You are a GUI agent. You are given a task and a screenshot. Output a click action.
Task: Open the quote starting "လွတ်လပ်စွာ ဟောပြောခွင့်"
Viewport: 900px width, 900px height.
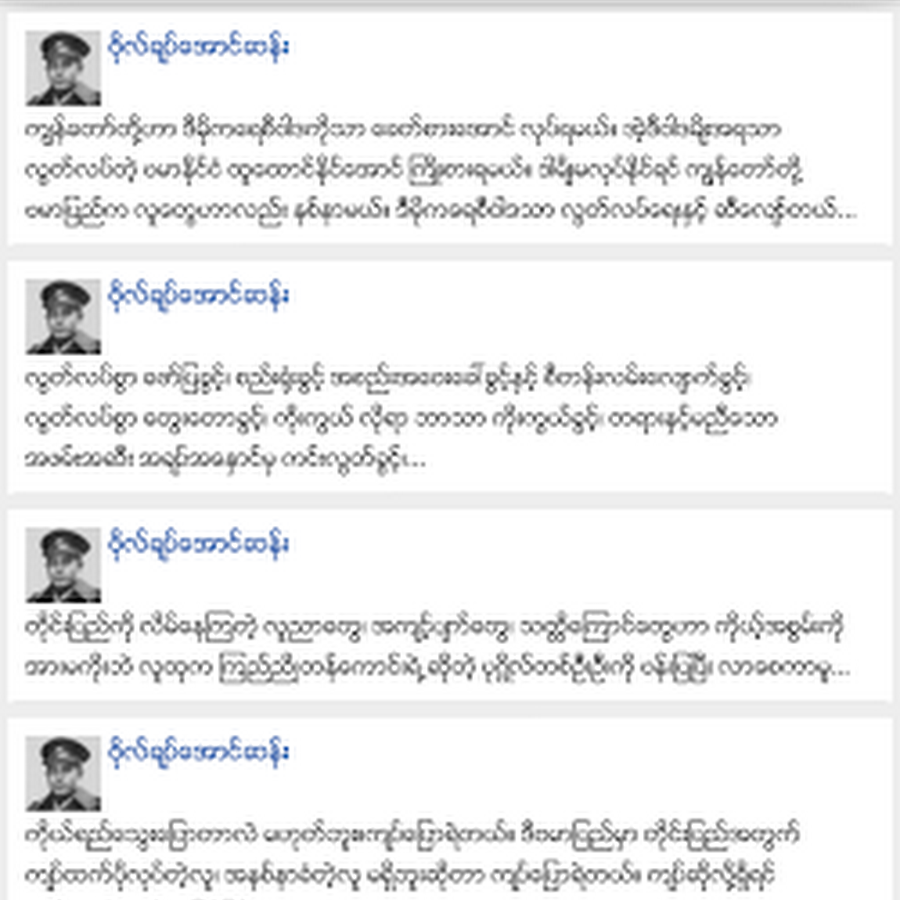400,420
